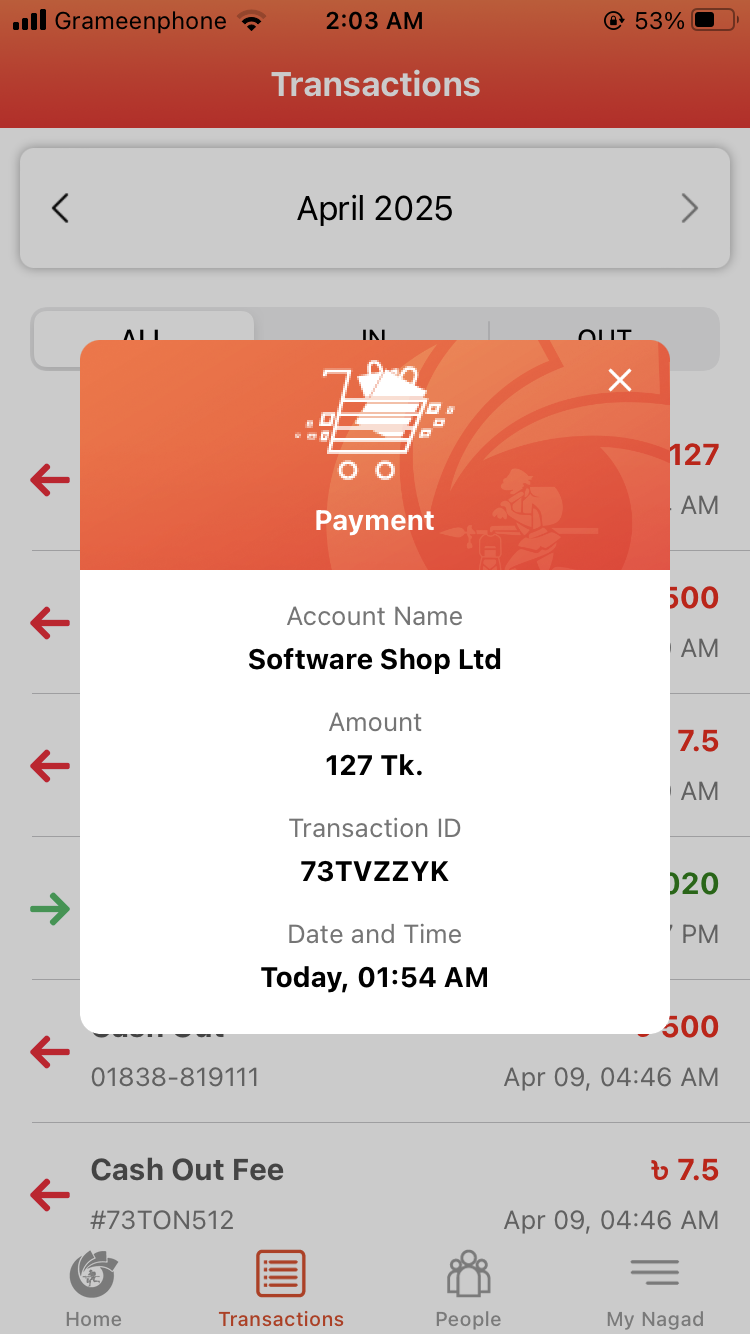Go to the previous month
The width and height of the screenshot is (750, 1334).
coord(61,208)
